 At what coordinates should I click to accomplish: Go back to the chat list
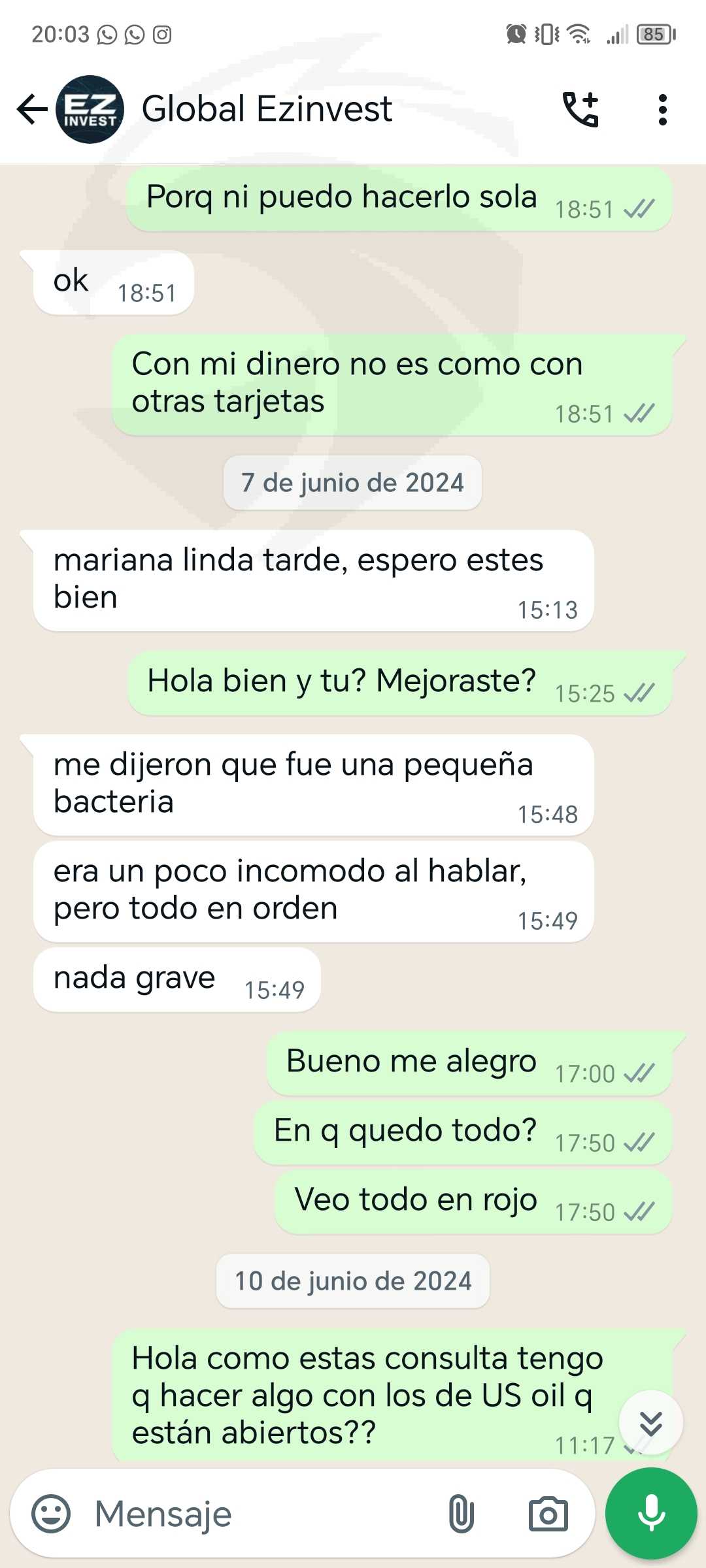coord(32,109)
